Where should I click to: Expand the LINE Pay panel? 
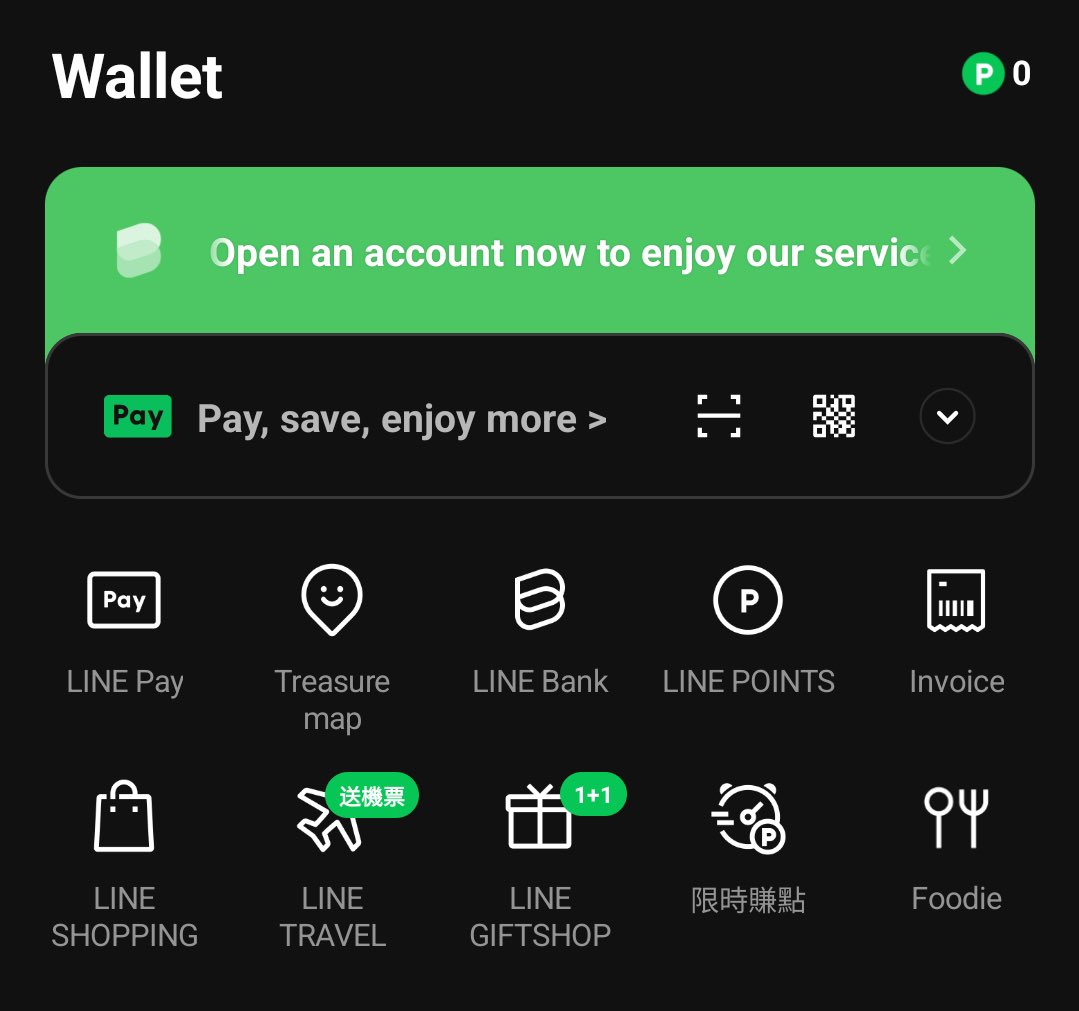(947, 417)
